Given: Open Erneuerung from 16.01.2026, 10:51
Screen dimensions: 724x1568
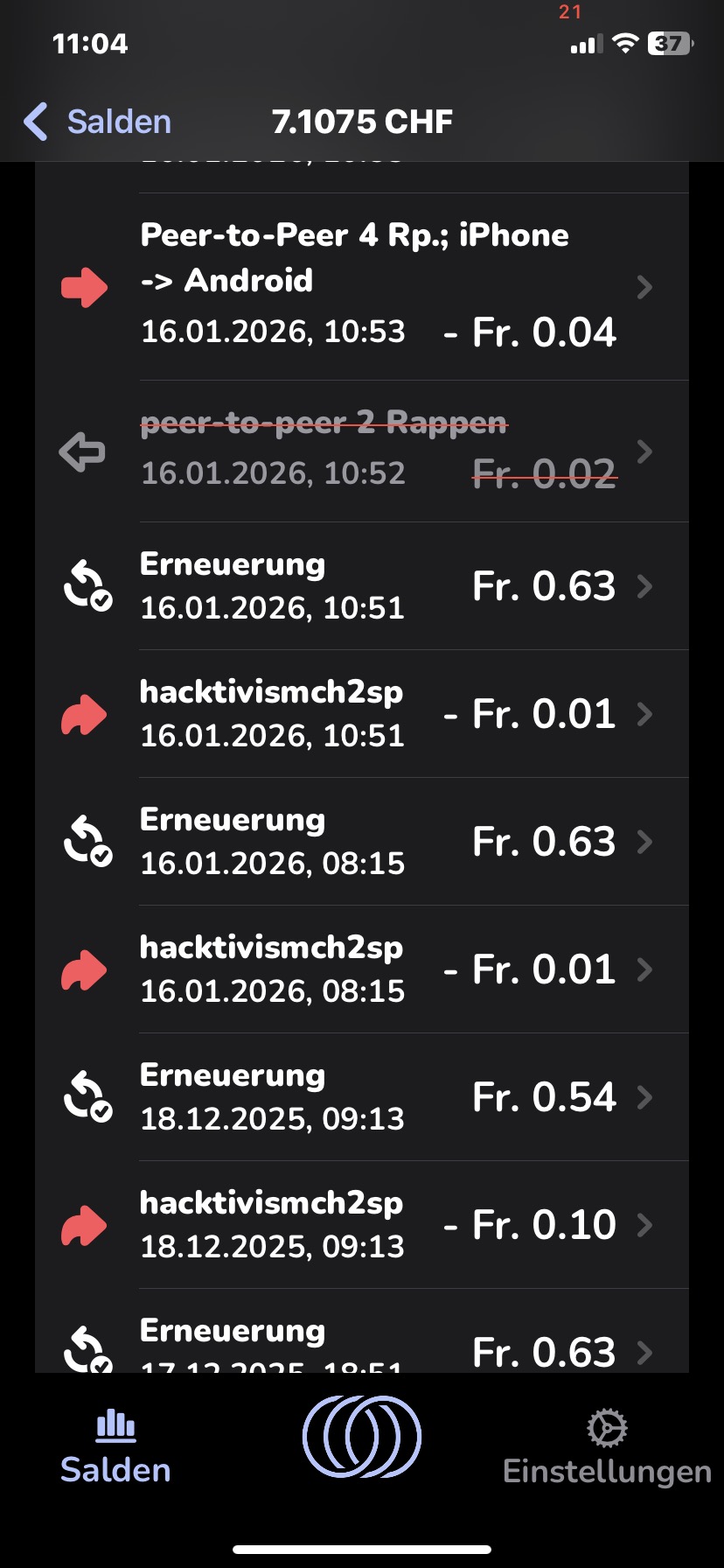Looking at the screenshot, I should click(362, 586).
